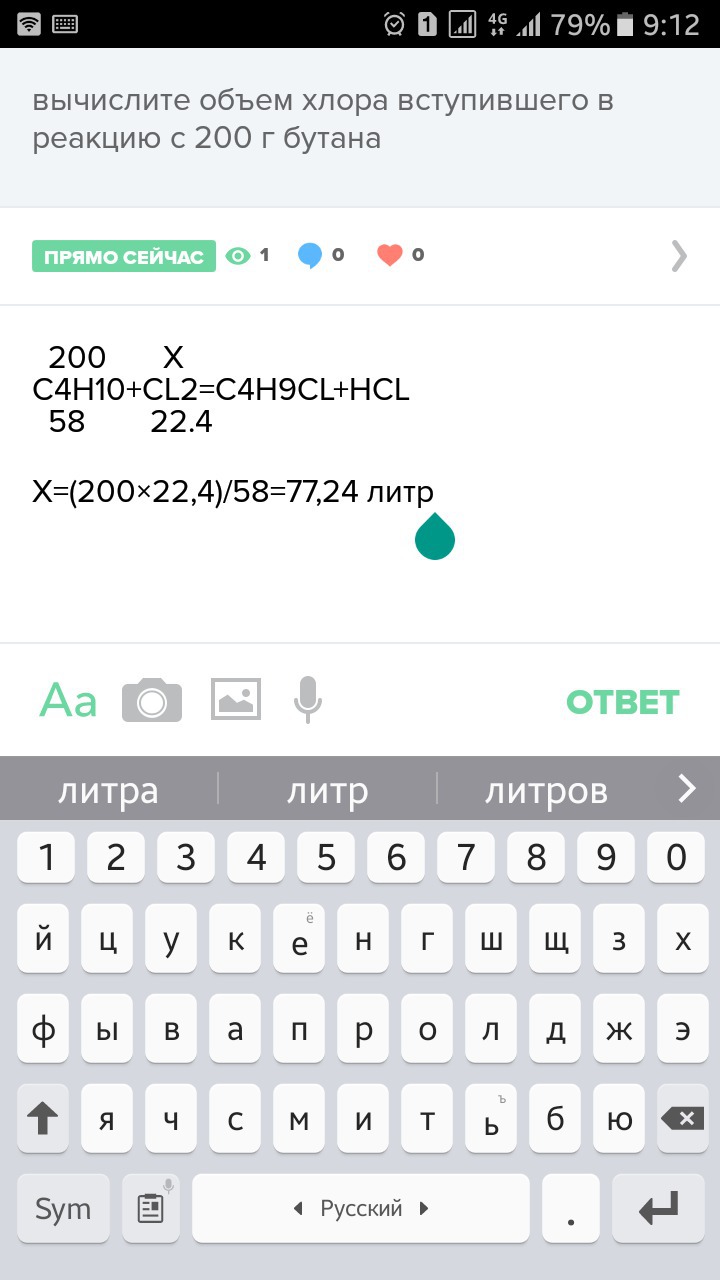Open the camera to attach a photo
Image resolution: width=720 pixels, height=1280 pixels.
(152, 700)
